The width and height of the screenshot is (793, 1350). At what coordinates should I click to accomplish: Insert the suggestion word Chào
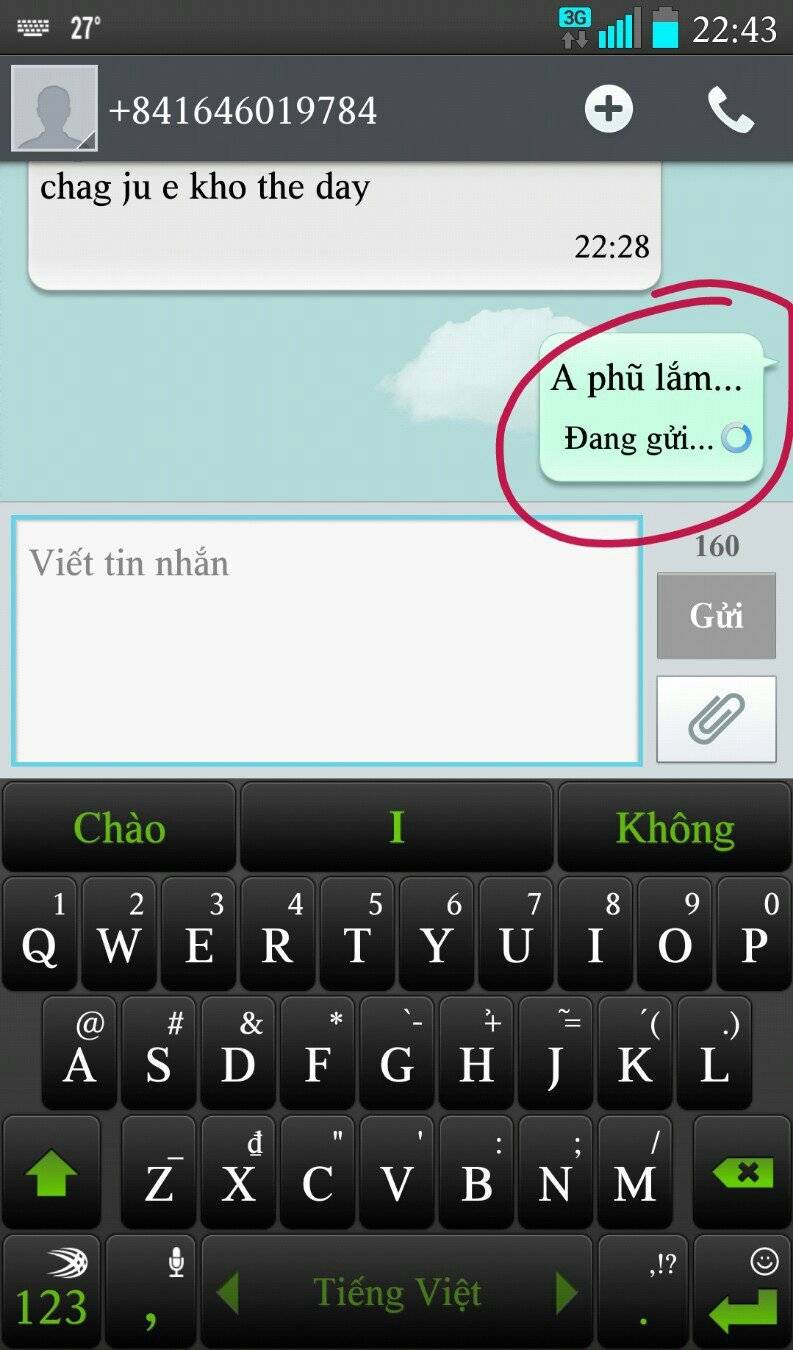click(x=119, y=828)
